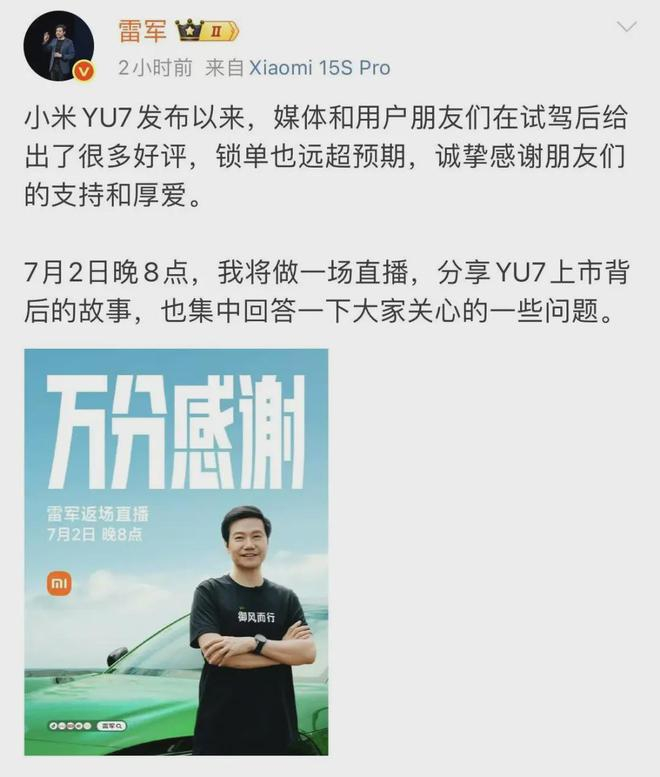Expand the post options chevron
660x777 pixels.
(x=625, y=27)
